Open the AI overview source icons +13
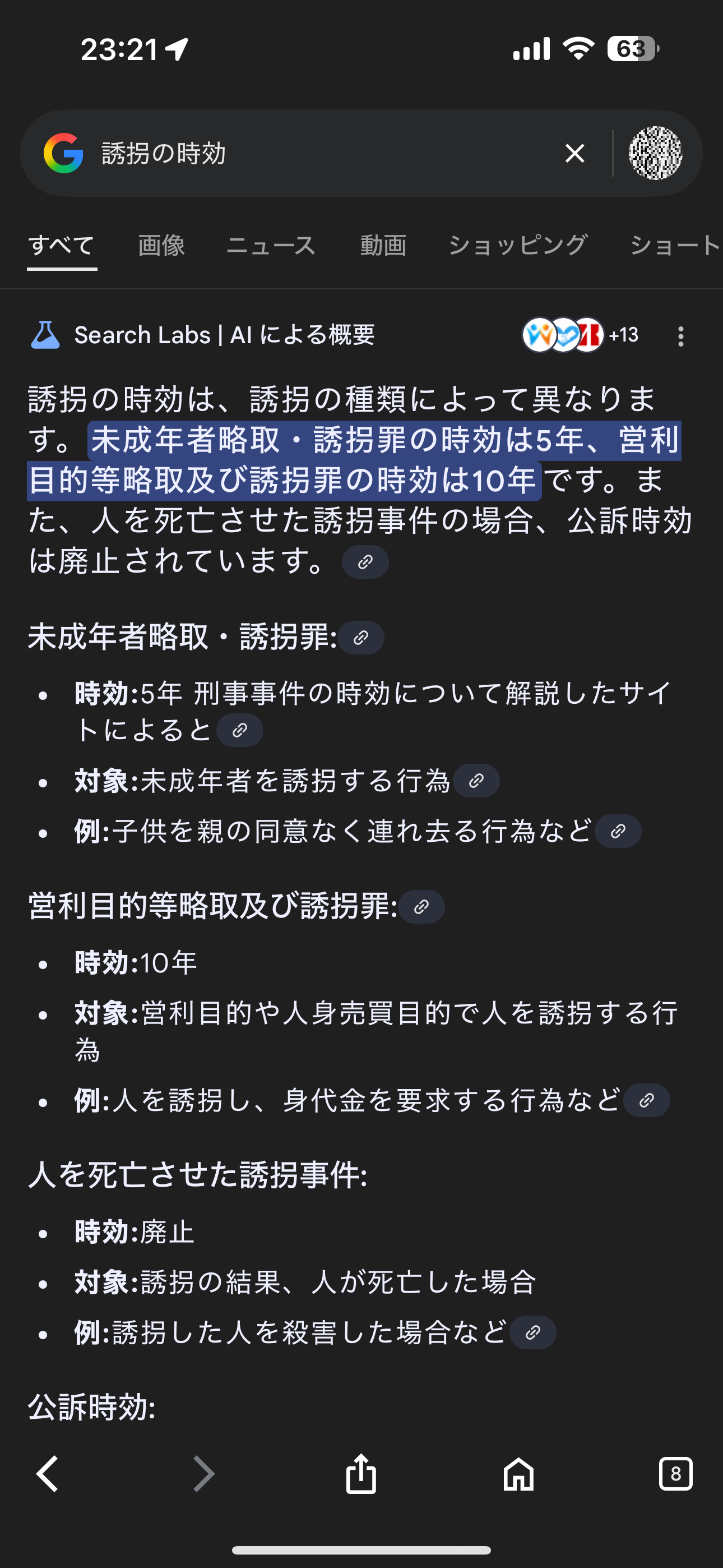 581,335
